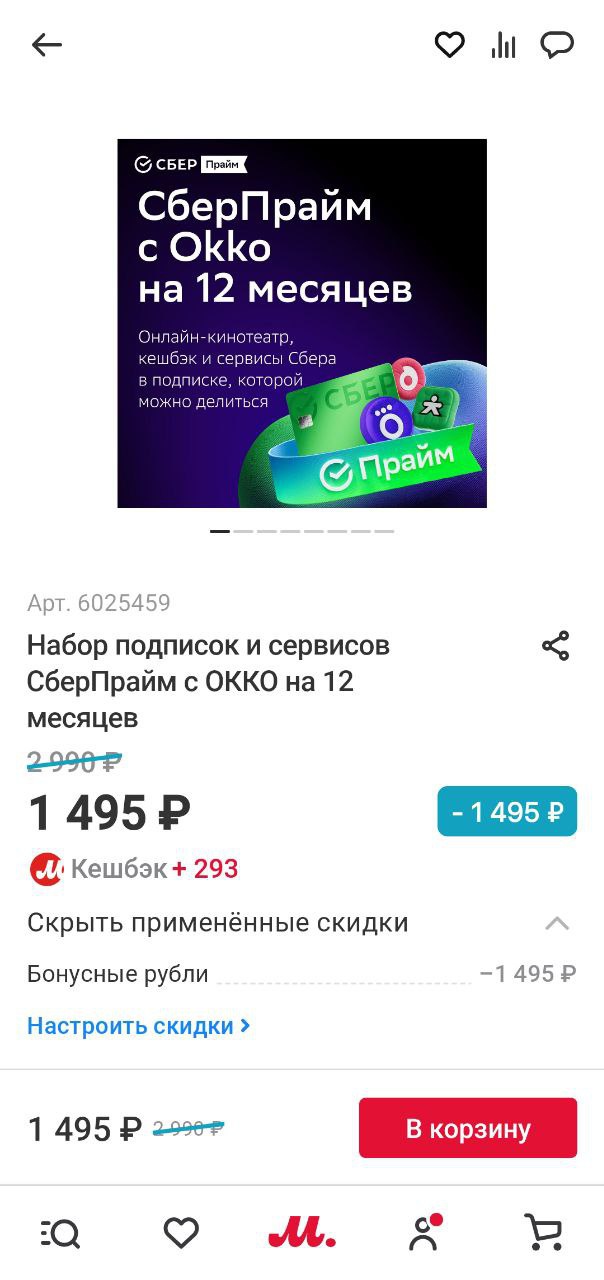This screenshot has width=604, height=1280.
Task: Tap the 'В корзину' button
Action: click(x=468, y=1129)
